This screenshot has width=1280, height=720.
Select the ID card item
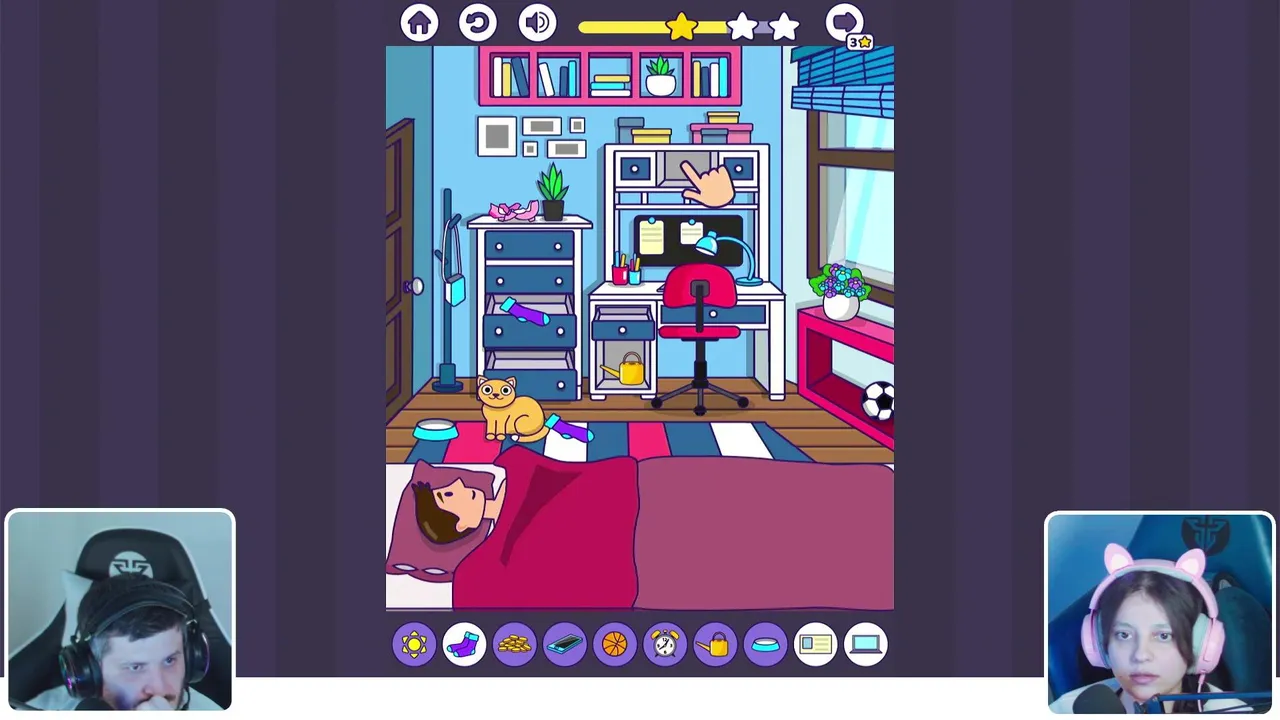(815, 645)
